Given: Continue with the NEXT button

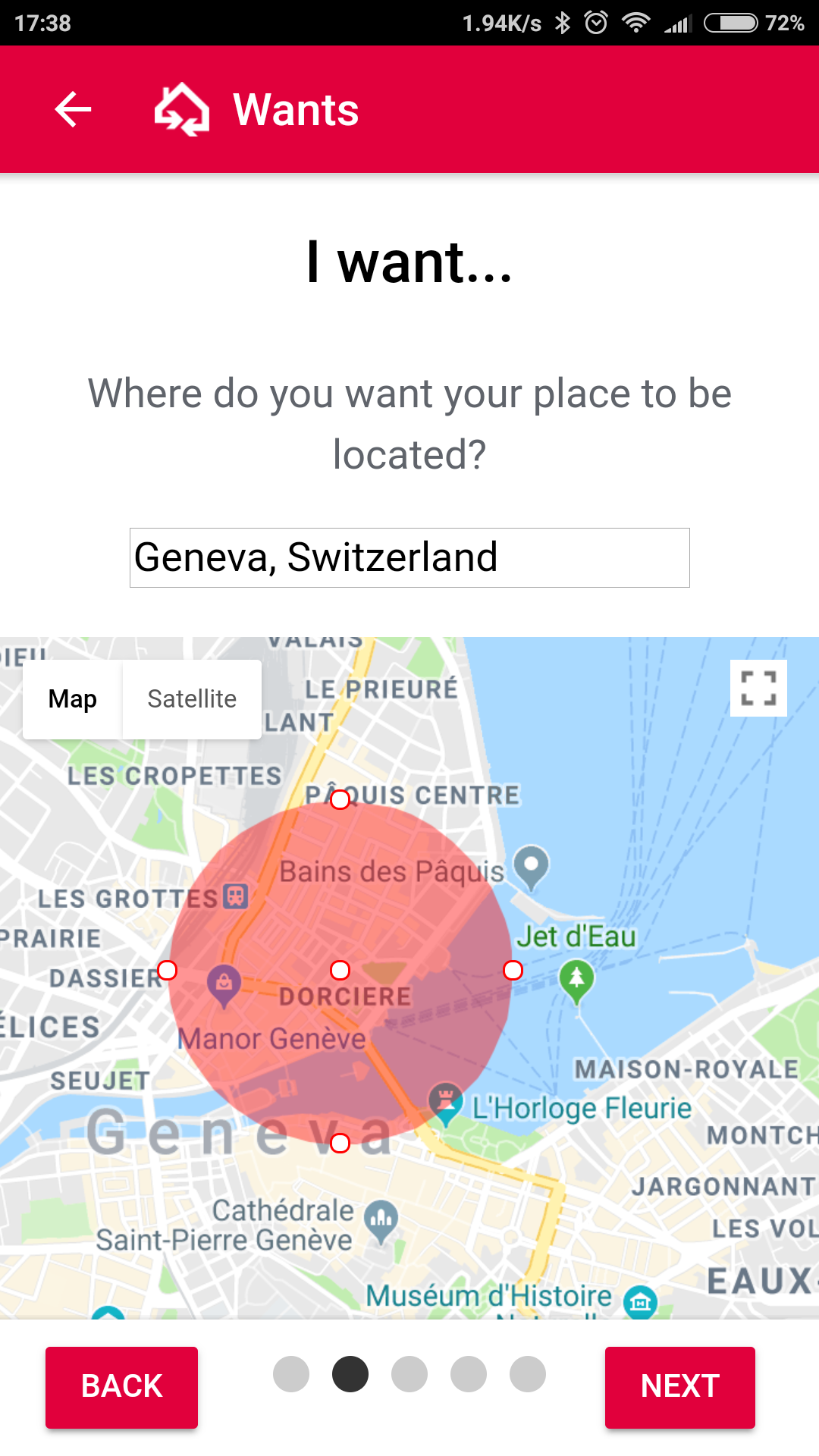Looking at the screenshot, I should [680, 1387].
